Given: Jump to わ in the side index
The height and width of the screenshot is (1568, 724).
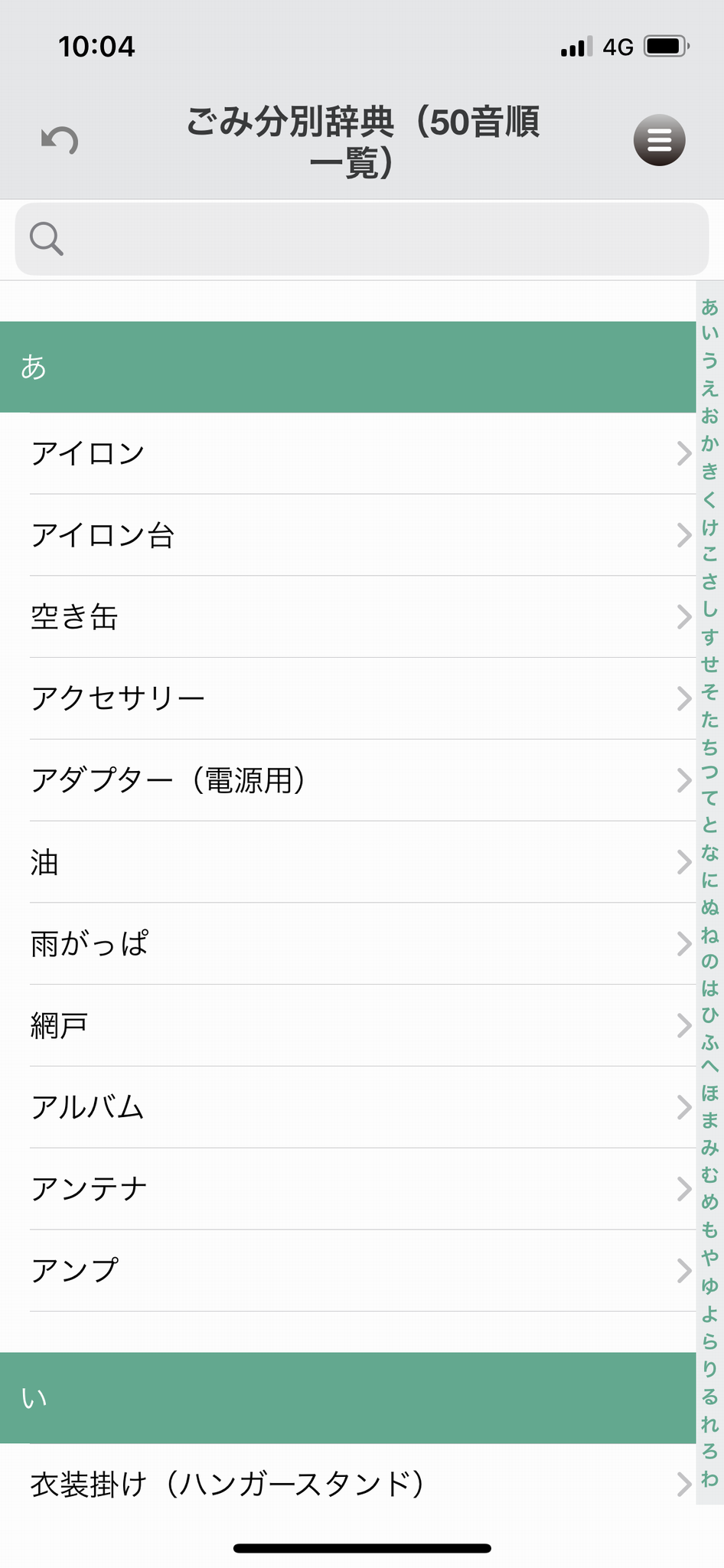Looking at the screenshot, I should click(x=709, y=1479).
